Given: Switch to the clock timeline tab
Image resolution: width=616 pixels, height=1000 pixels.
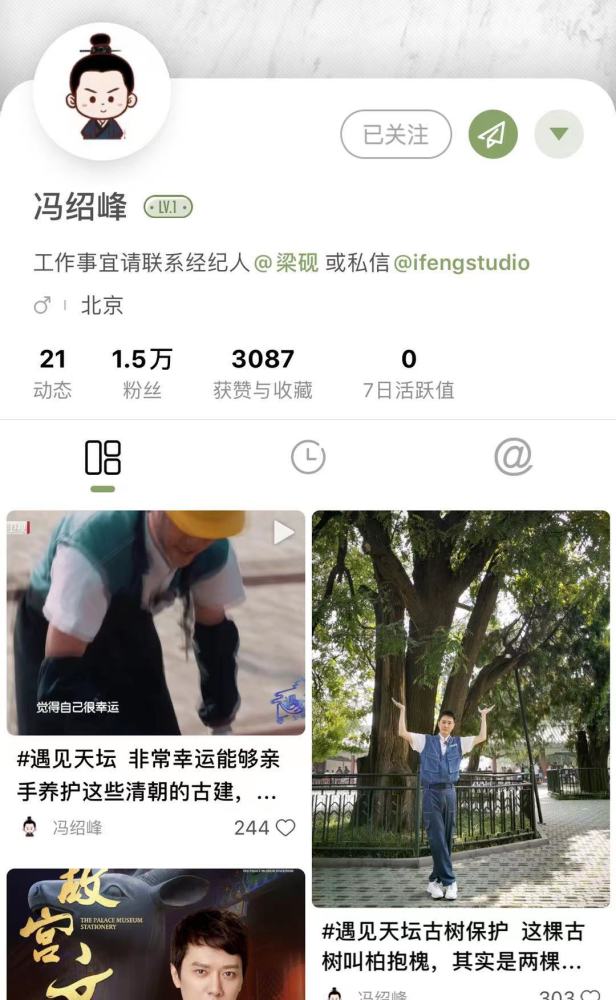Looking at the screenshot, I should (308, 457).
